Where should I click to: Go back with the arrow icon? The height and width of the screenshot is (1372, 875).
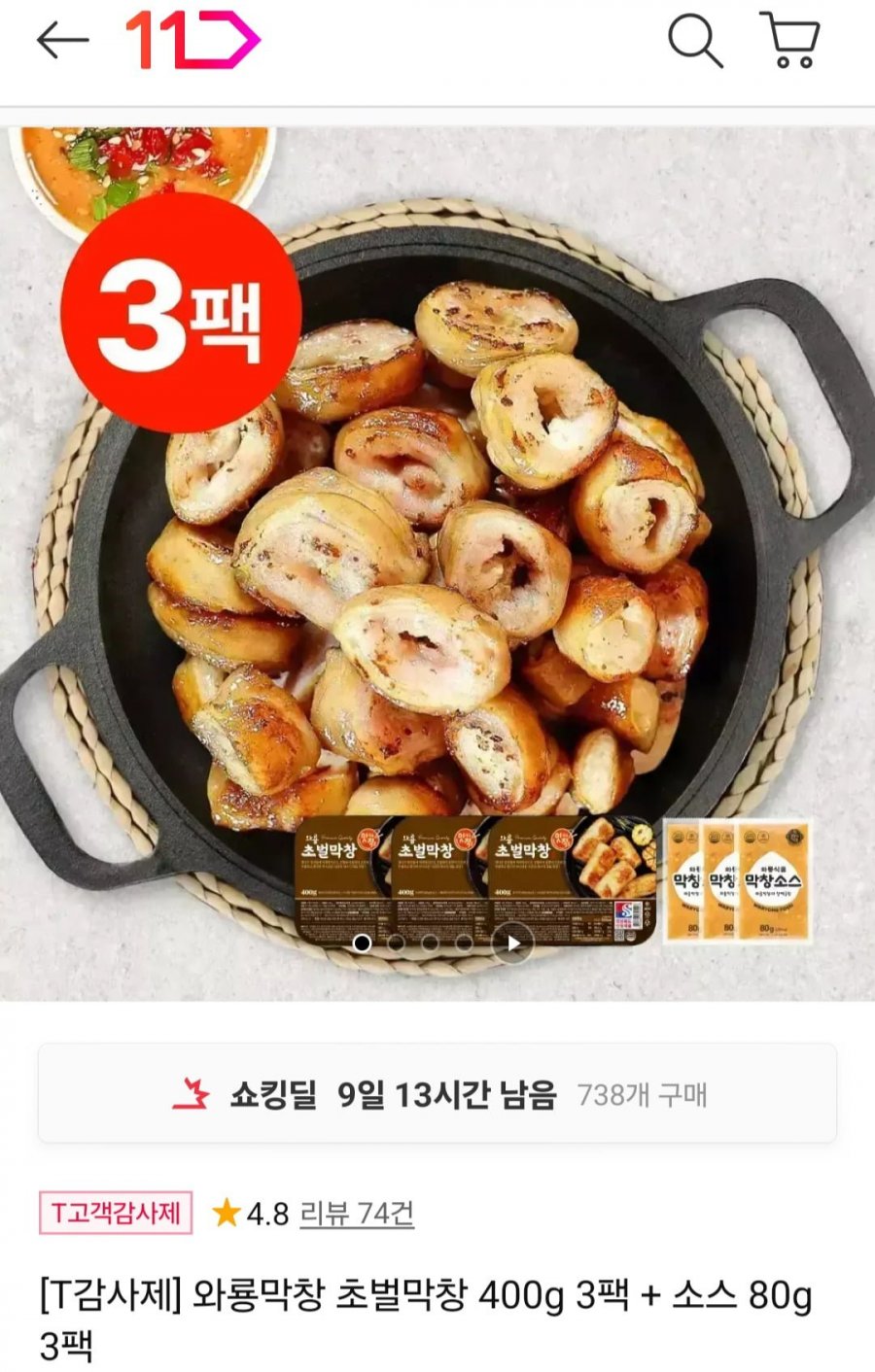click(62, 41)
